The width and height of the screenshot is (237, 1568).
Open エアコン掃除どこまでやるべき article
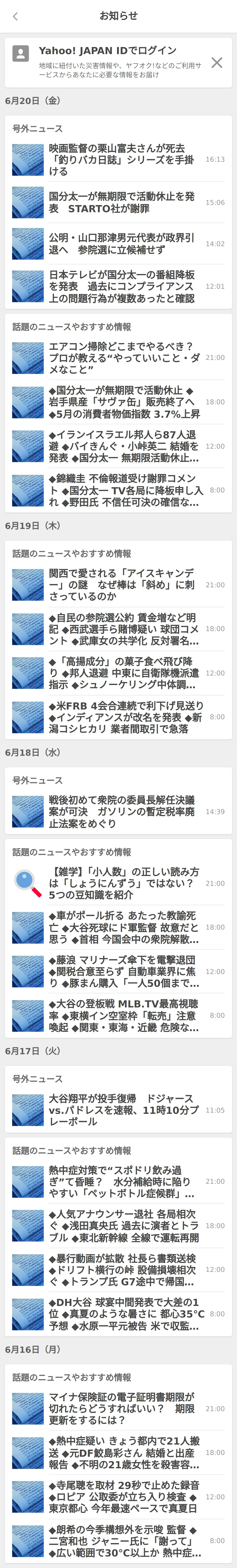point(122,358)
